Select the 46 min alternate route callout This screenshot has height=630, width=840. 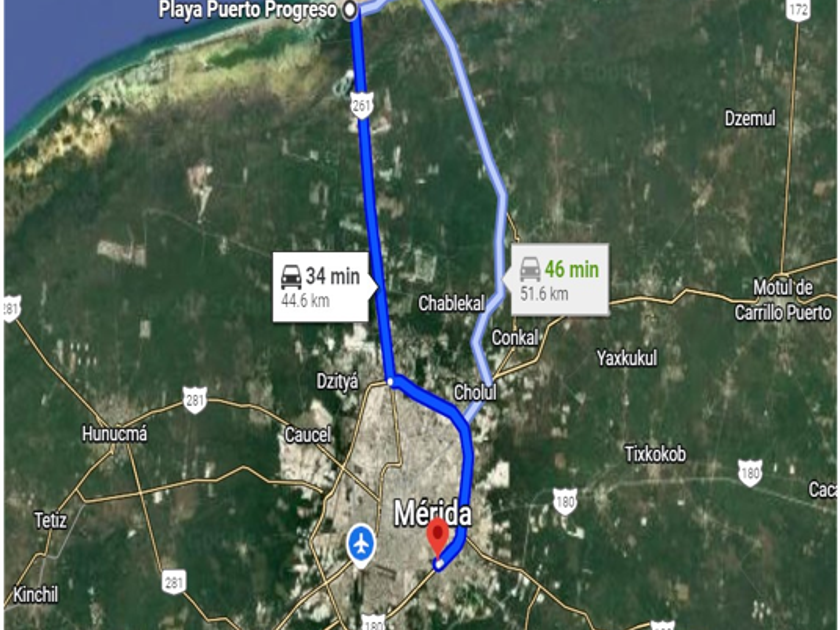click(x=558, y=280)
